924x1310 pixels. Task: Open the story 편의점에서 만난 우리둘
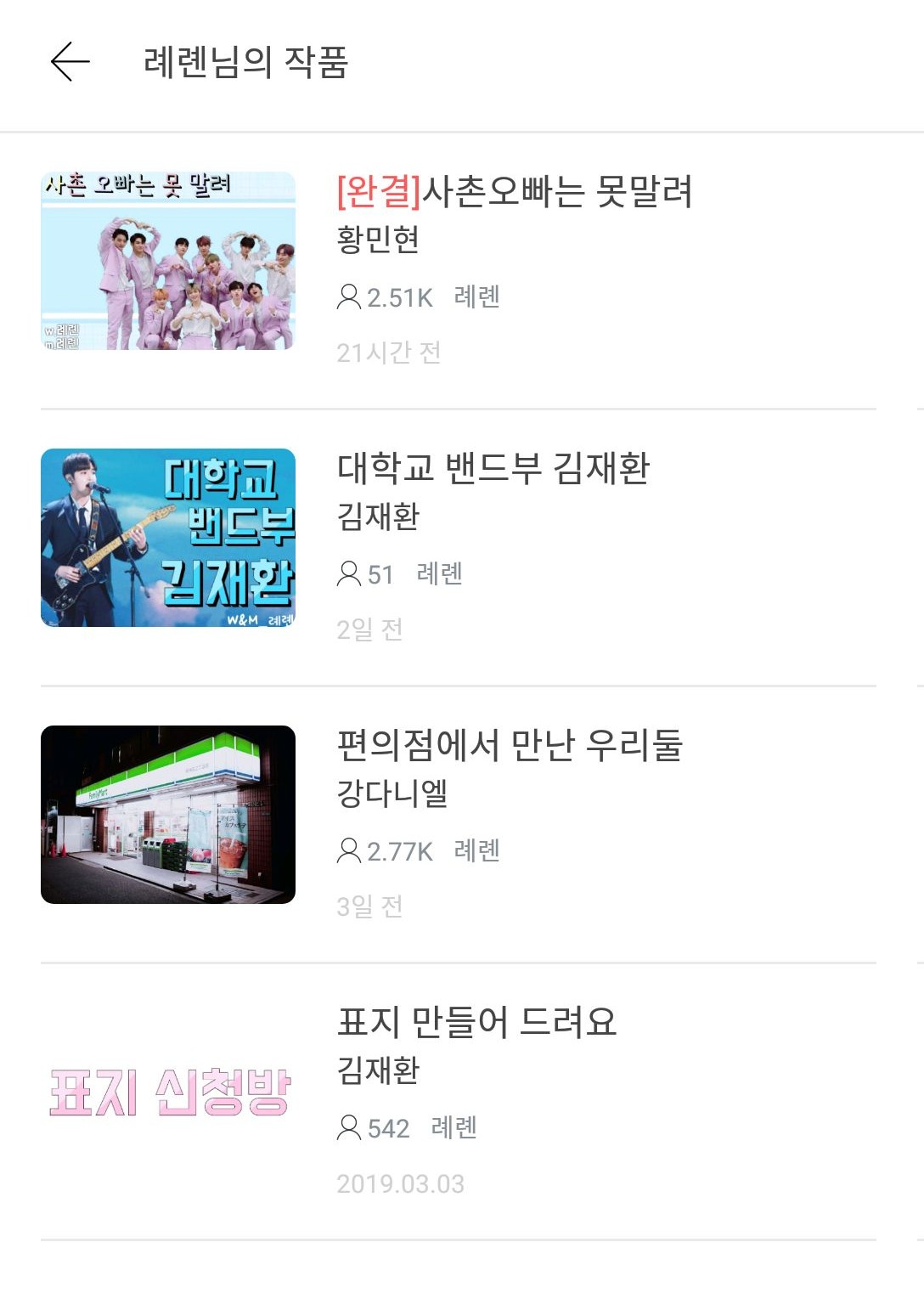click(x=510, y=745)
